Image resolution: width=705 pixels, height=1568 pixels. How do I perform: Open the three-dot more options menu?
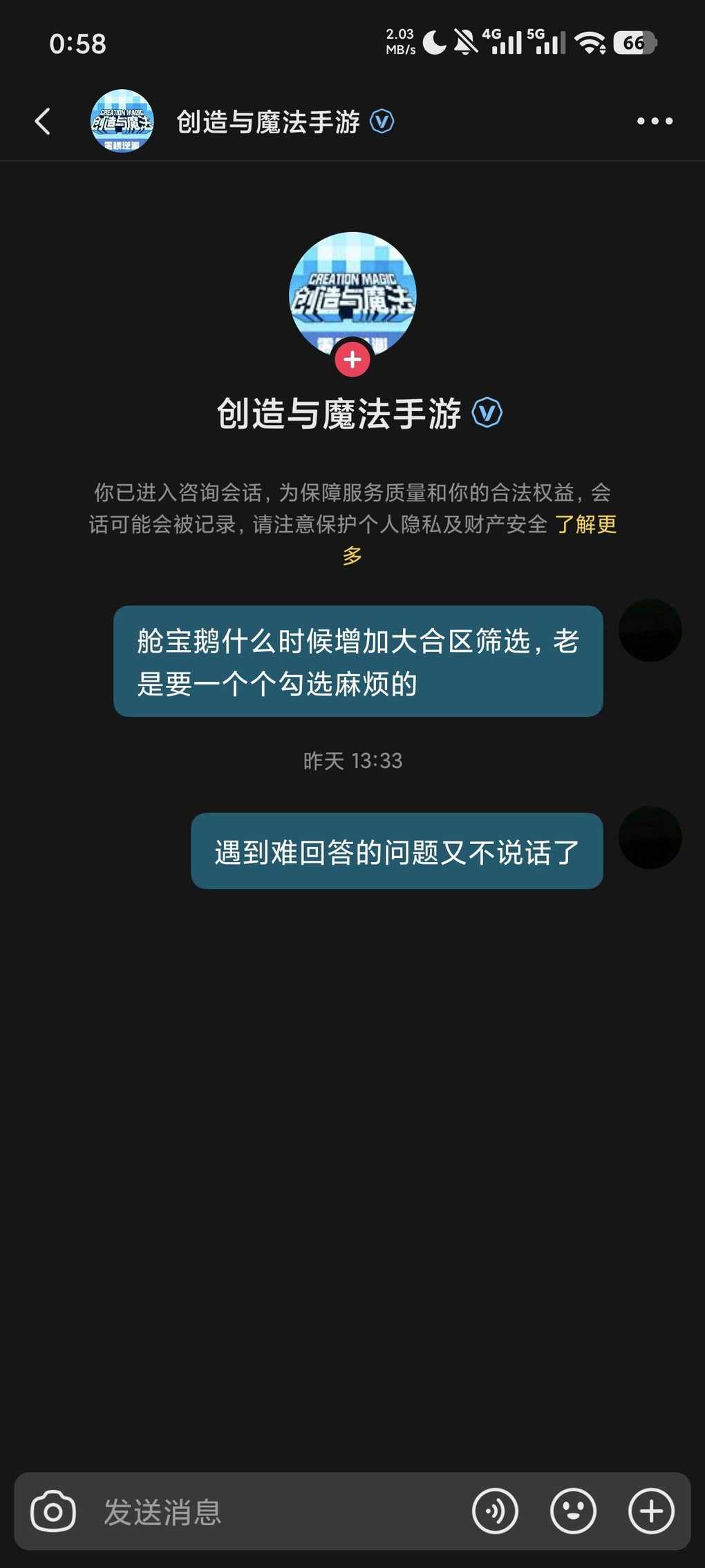tap(654, 122)
